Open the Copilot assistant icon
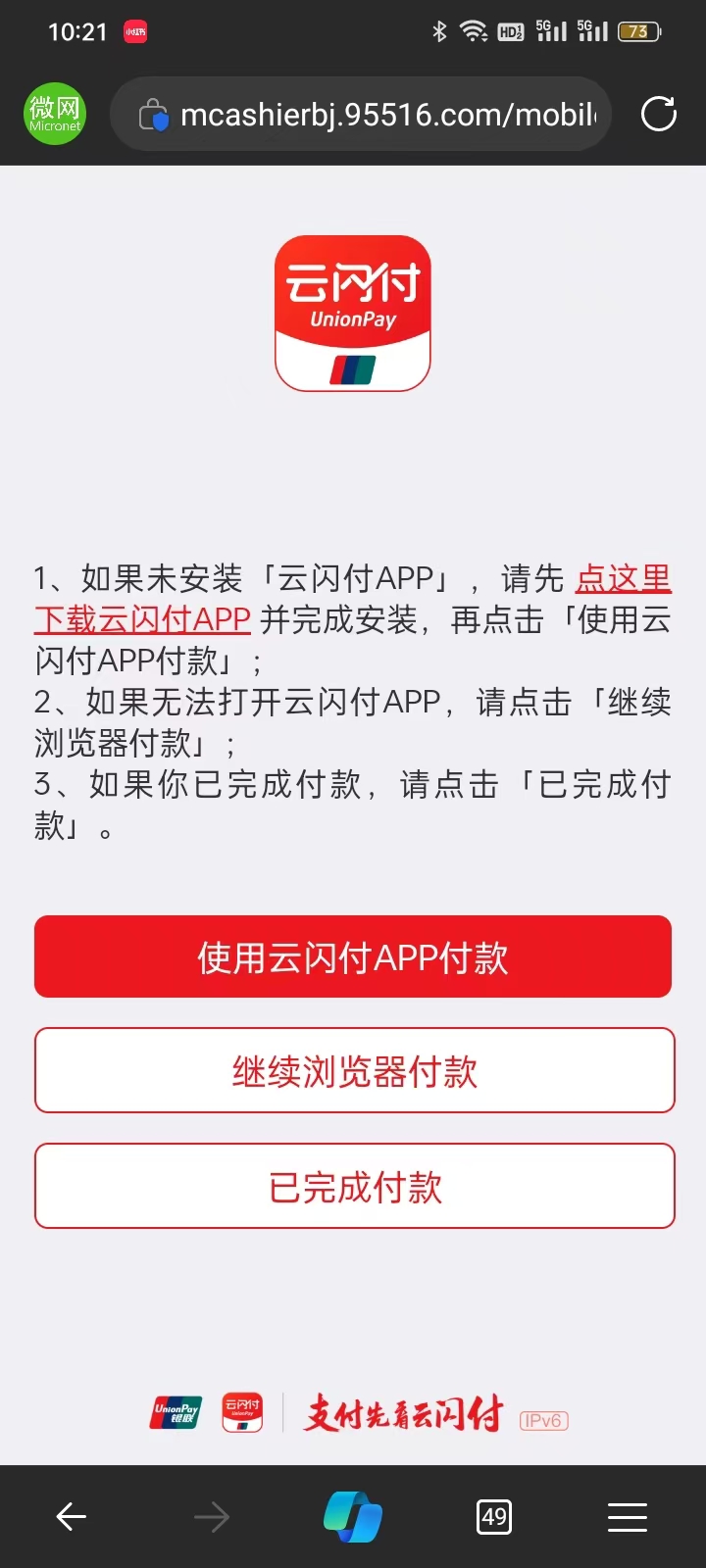The width and height of the screenshot is (706, 1568). click(x=353, y=1517)
